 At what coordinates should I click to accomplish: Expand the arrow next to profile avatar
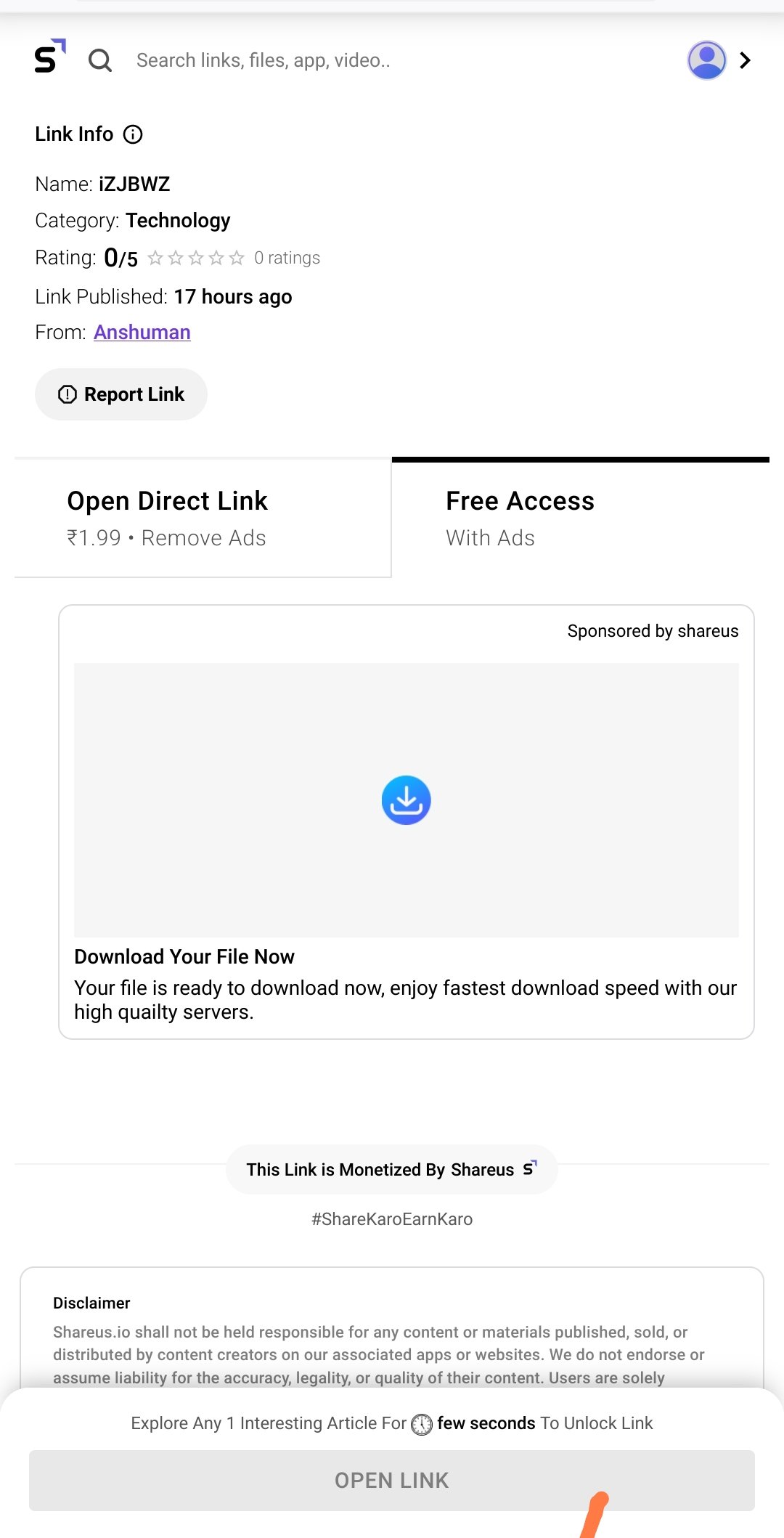pos(745,60)
